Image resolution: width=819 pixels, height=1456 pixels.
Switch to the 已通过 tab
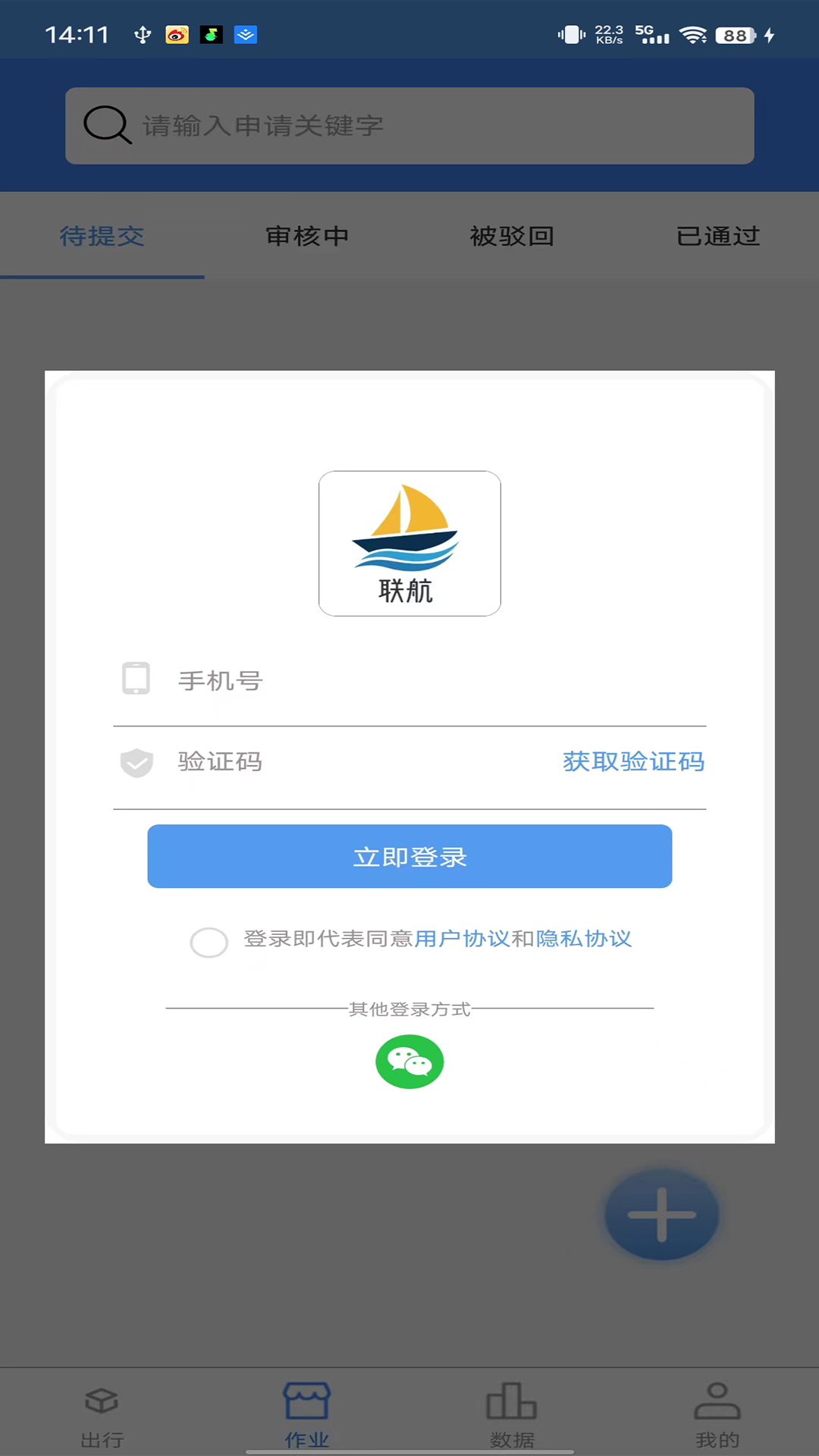[x=717, y=236]
